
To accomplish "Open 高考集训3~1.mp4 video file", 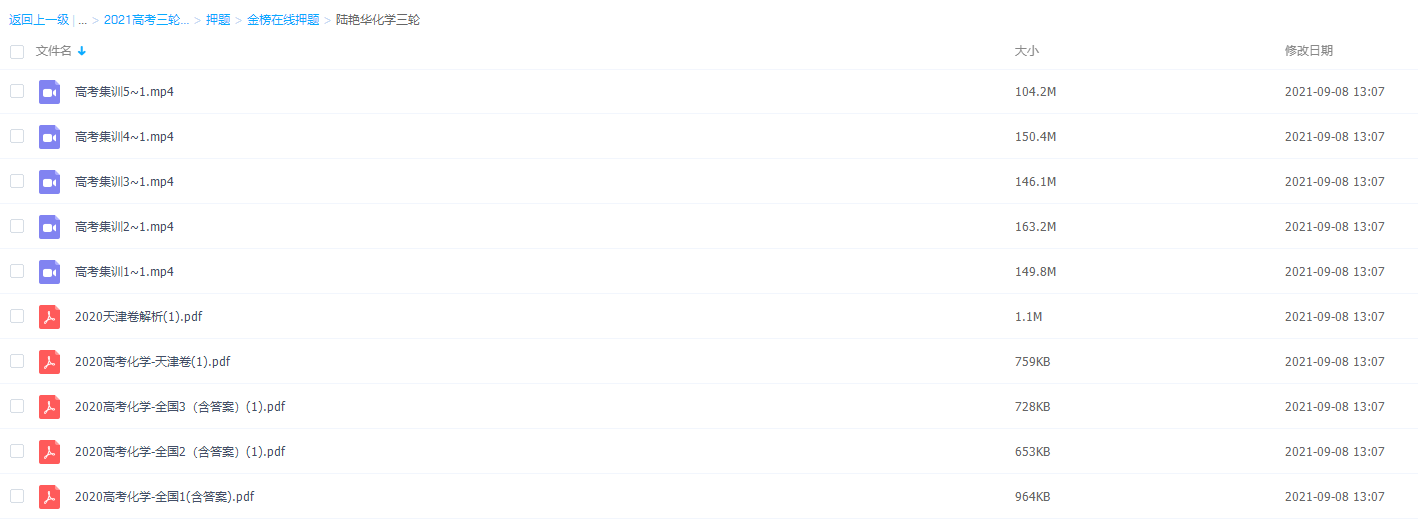I will pos(124,182).
